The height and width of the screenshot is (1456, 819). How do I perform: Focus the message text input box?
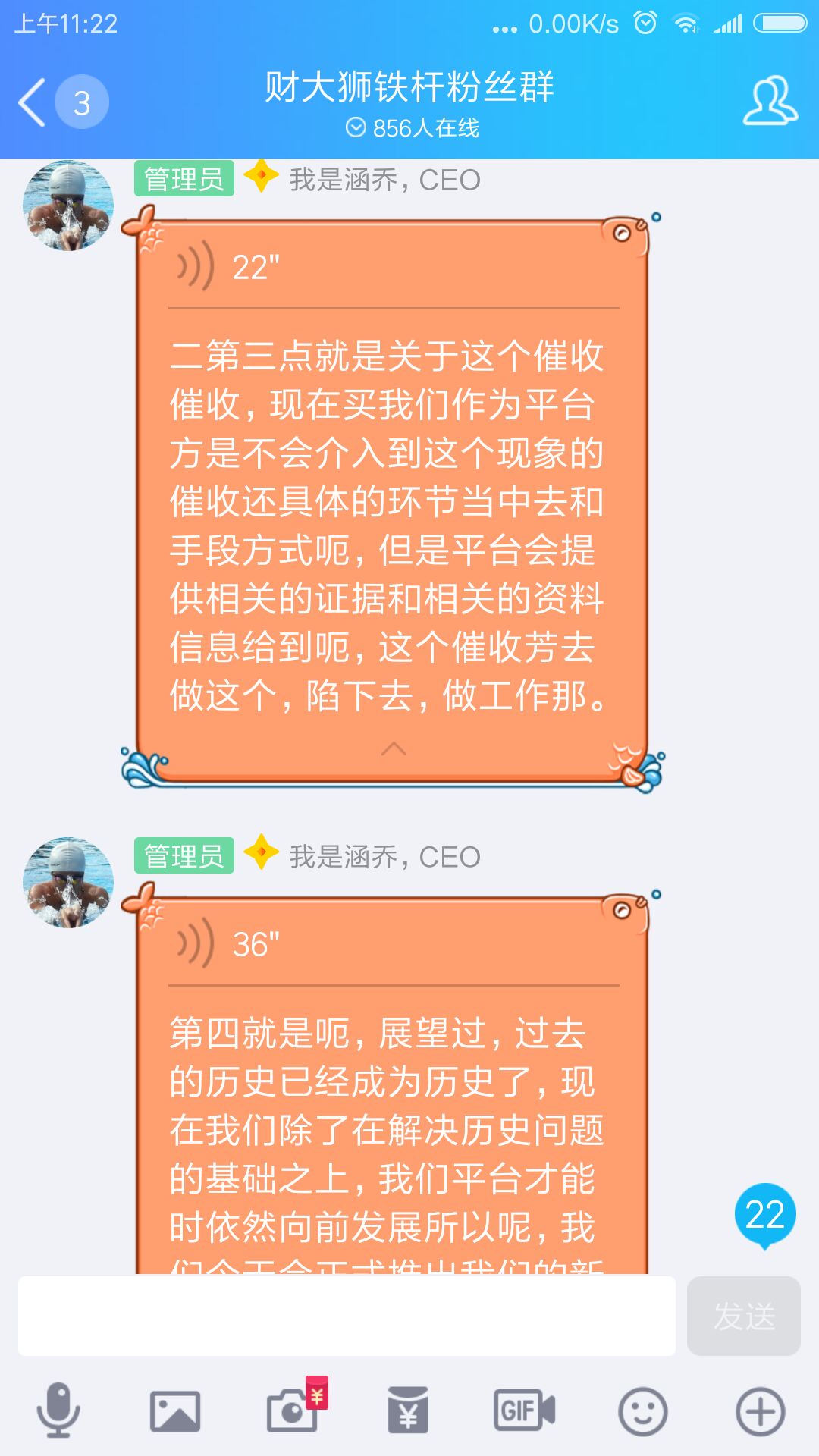(x=347, y=1316)
